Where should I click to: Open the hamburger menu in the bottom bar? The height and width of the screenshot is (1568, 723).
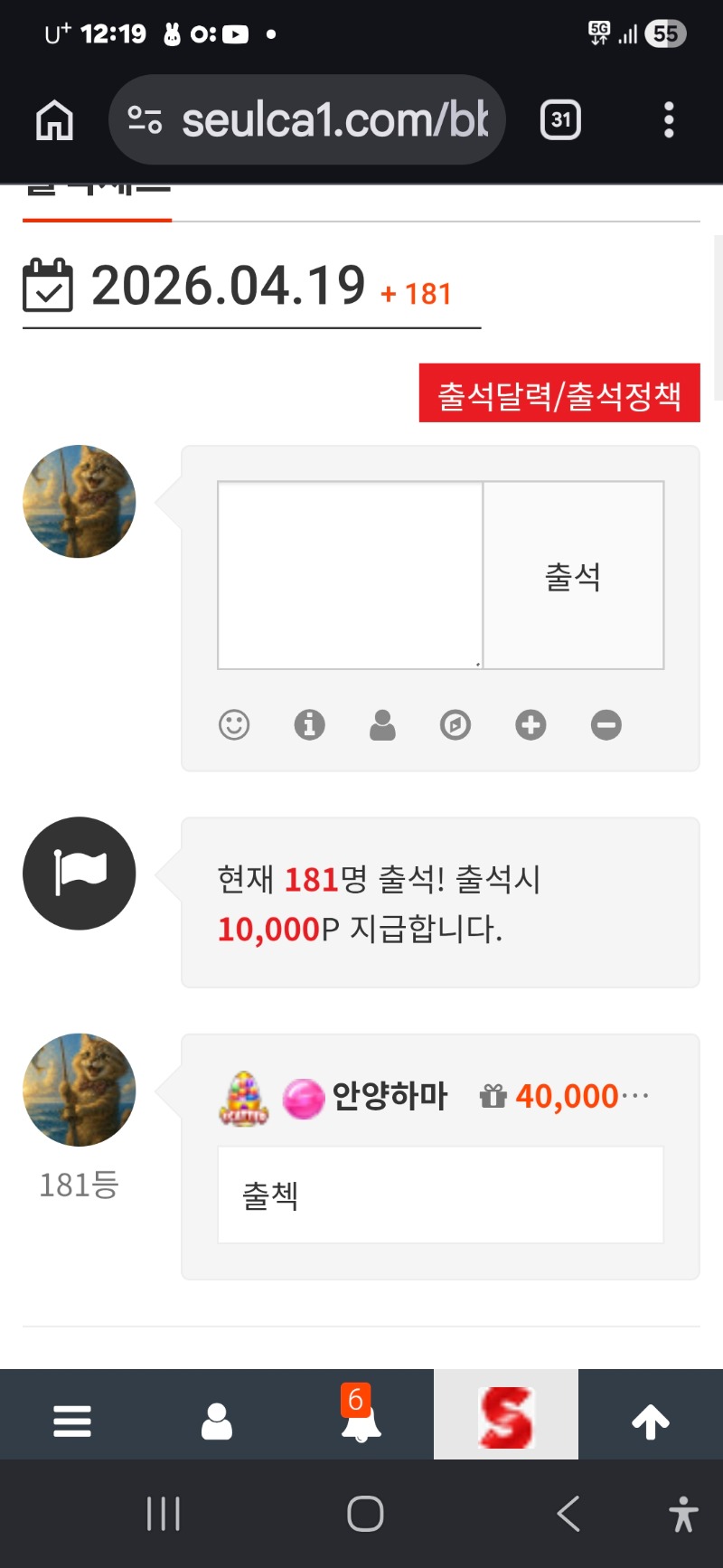[x=72, y=1421]
